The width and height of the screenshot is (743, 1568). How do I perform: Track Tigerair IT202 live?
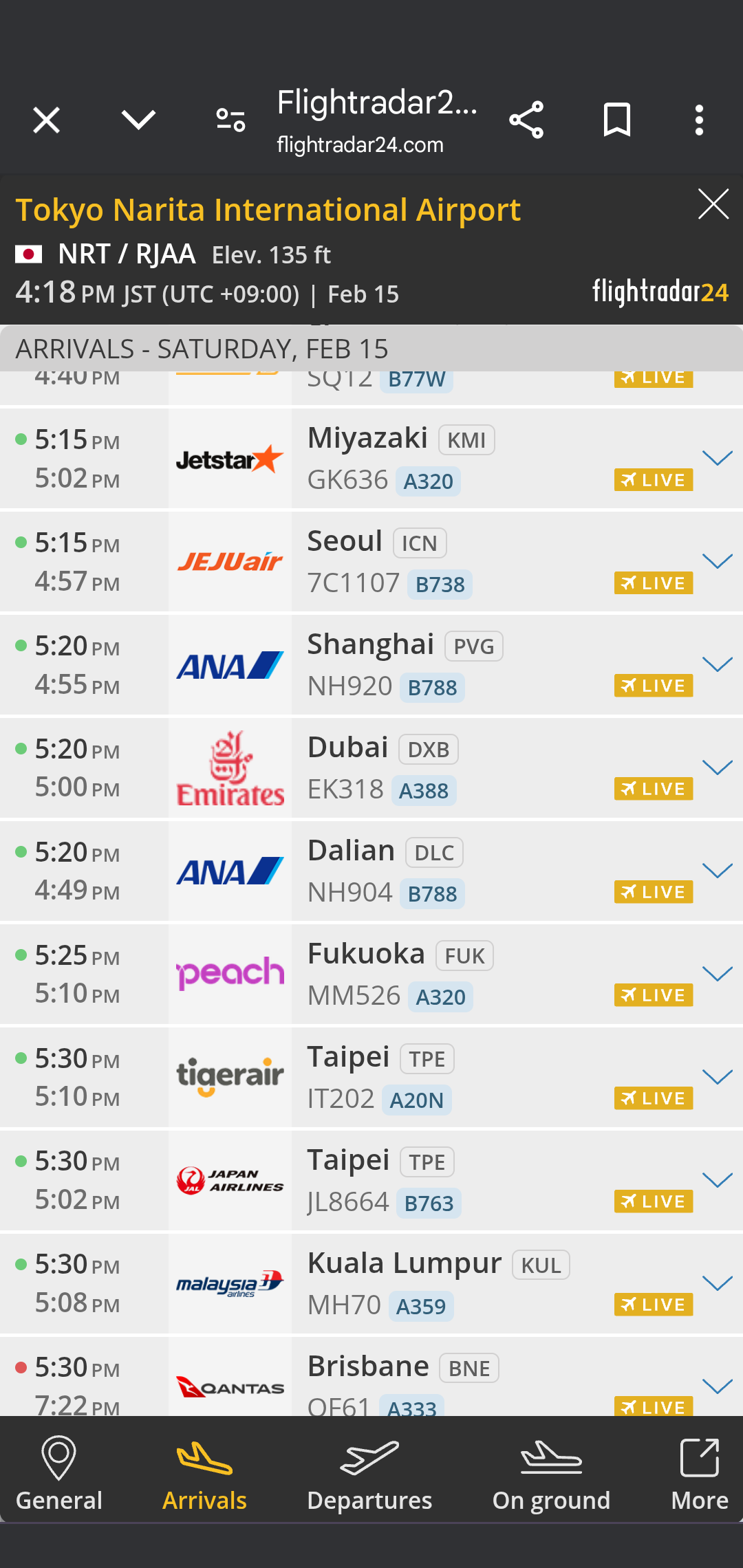click(x=653, y=1098)
